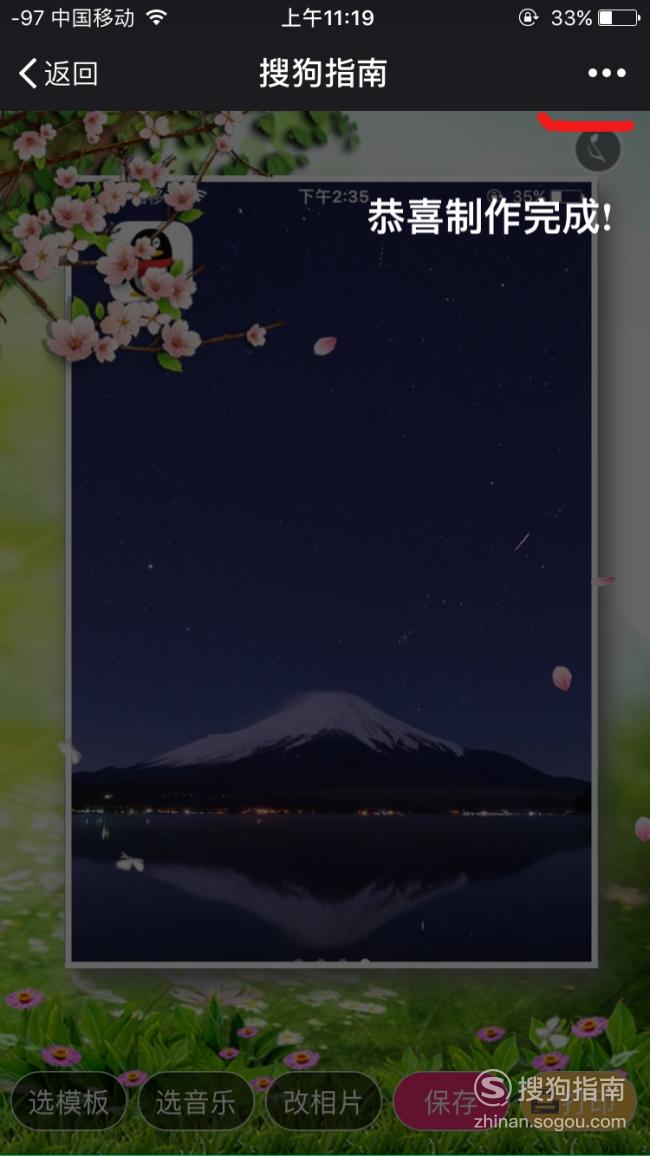The width and height of the screenshot is (650, 1156).
Task: Tap 改相片 to change photos
Action: point(323,1102)
